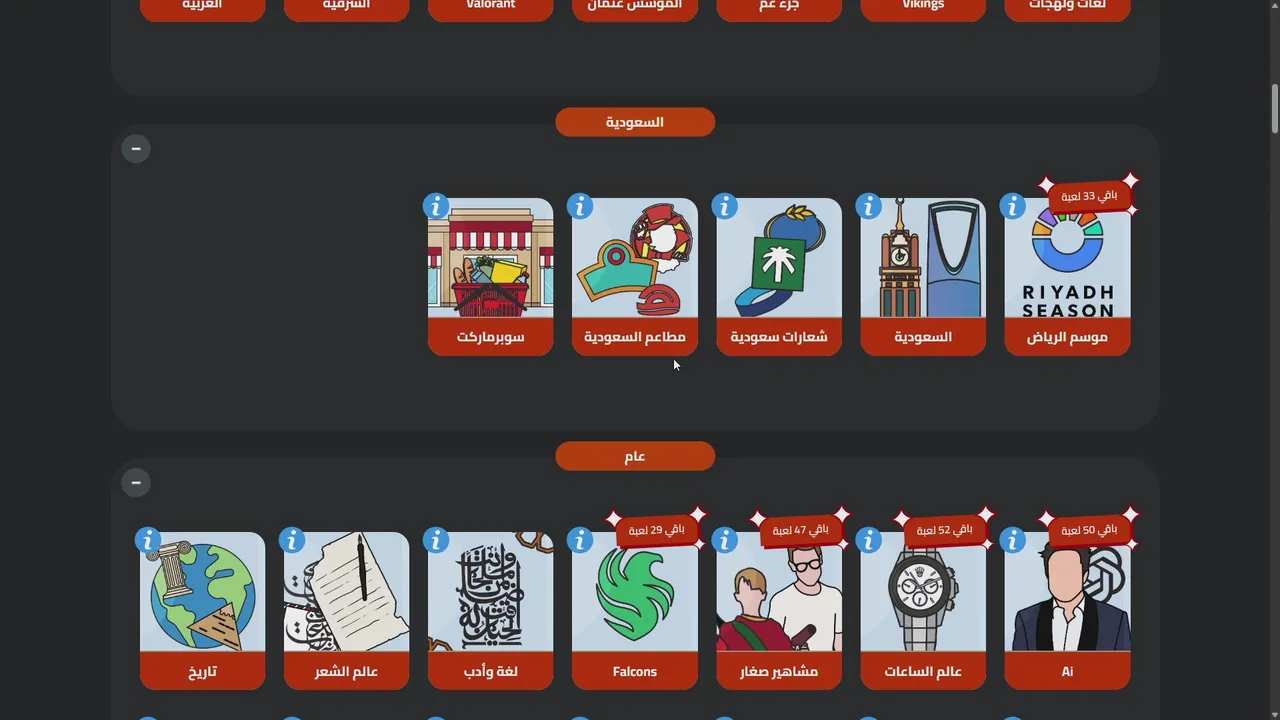This screenshot has width=1280, height=720.
Task: View info about تاريخ category
Action: coord(148,541)
